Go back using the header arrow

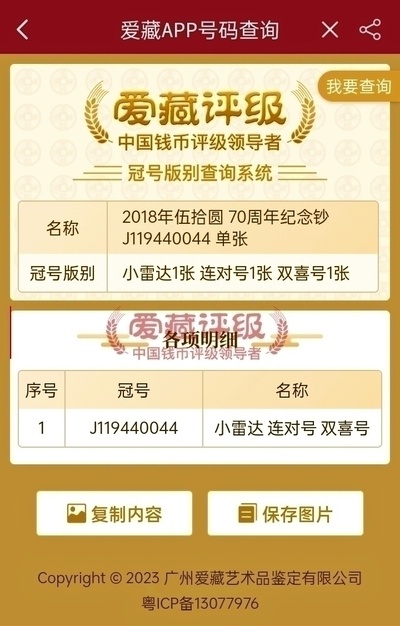tap(22, 30)
